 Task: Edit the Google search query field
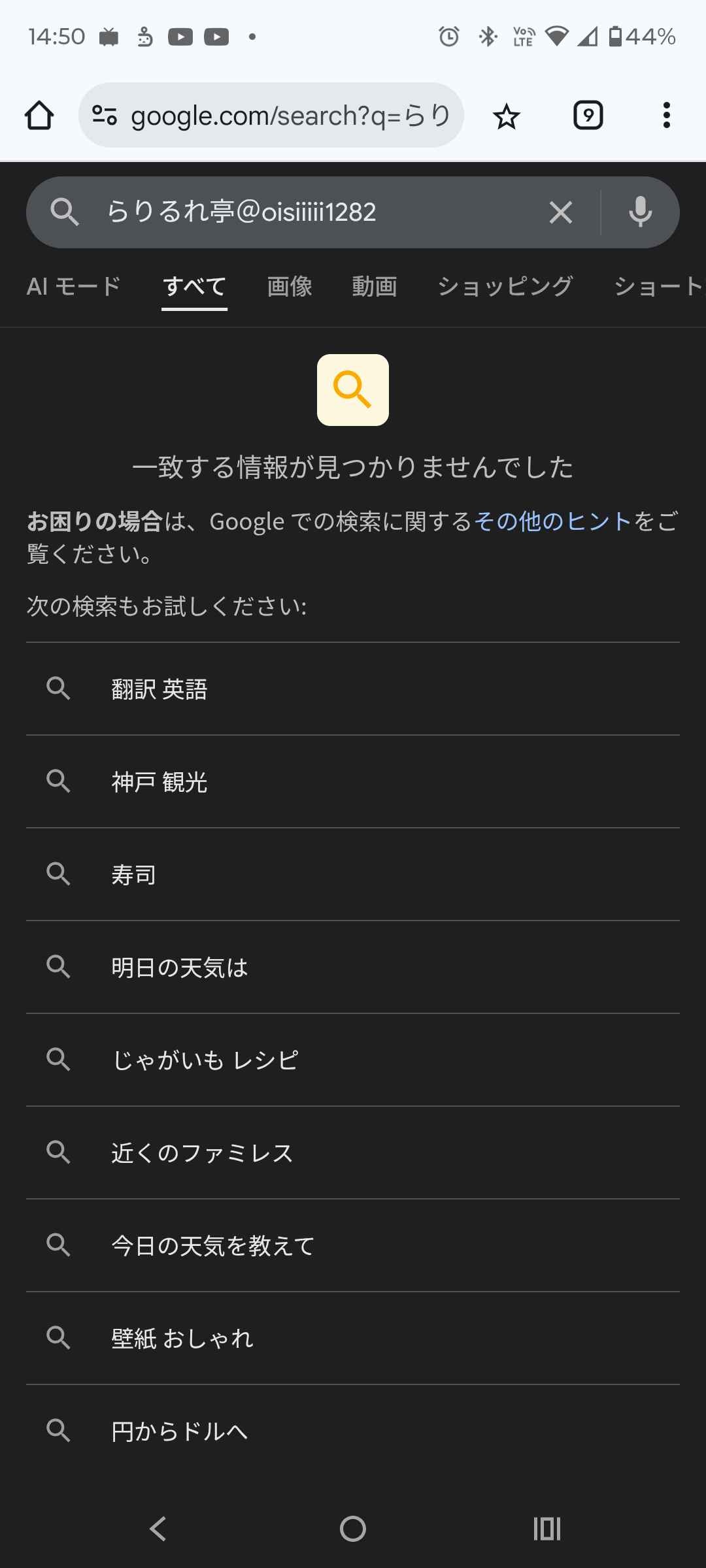click(314, 212)
